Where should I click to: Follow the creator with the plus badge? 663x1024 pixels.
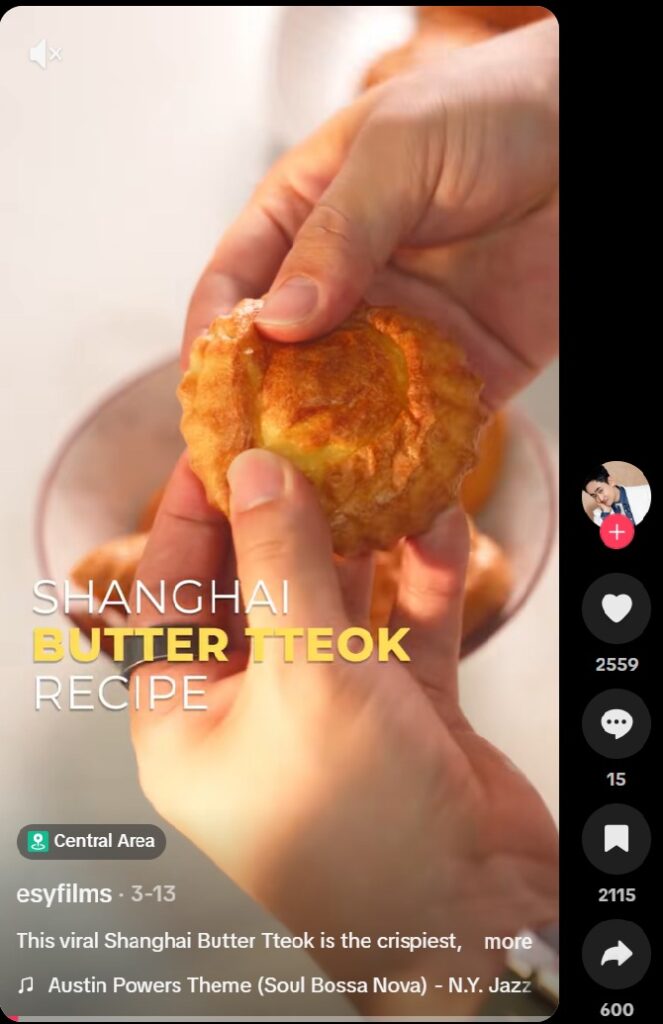pos(616,532)
